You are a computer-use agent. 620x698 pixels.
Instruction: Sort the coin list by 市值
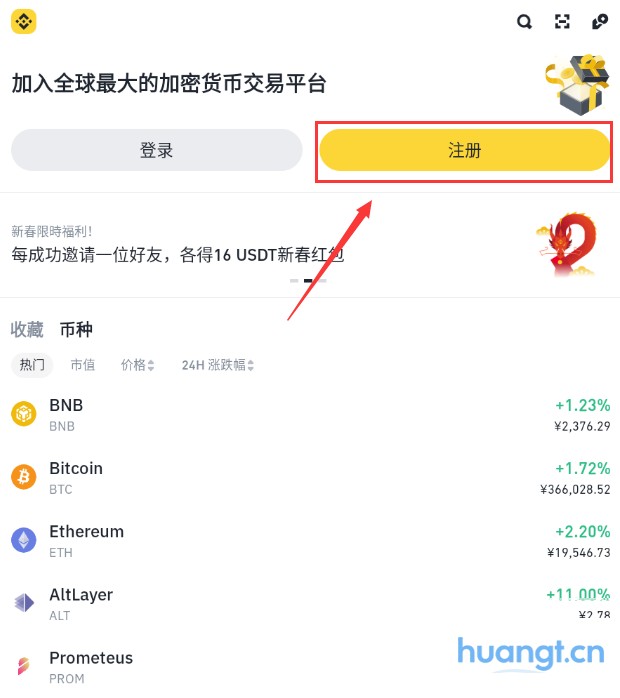coord(83,365)
